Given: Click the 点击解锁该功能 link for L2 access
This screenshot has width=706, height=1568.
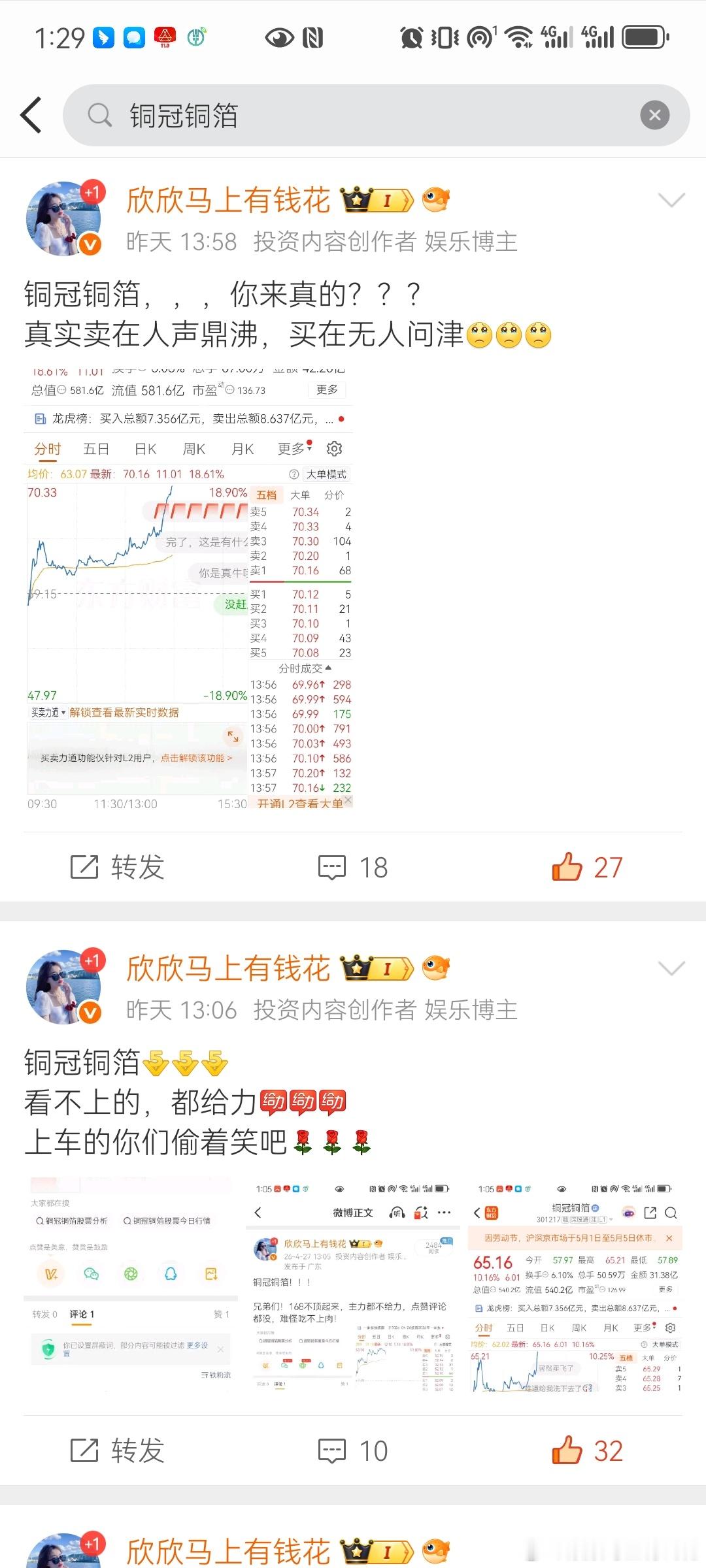Looking at the screenshot, I should (x=193, y=759).
